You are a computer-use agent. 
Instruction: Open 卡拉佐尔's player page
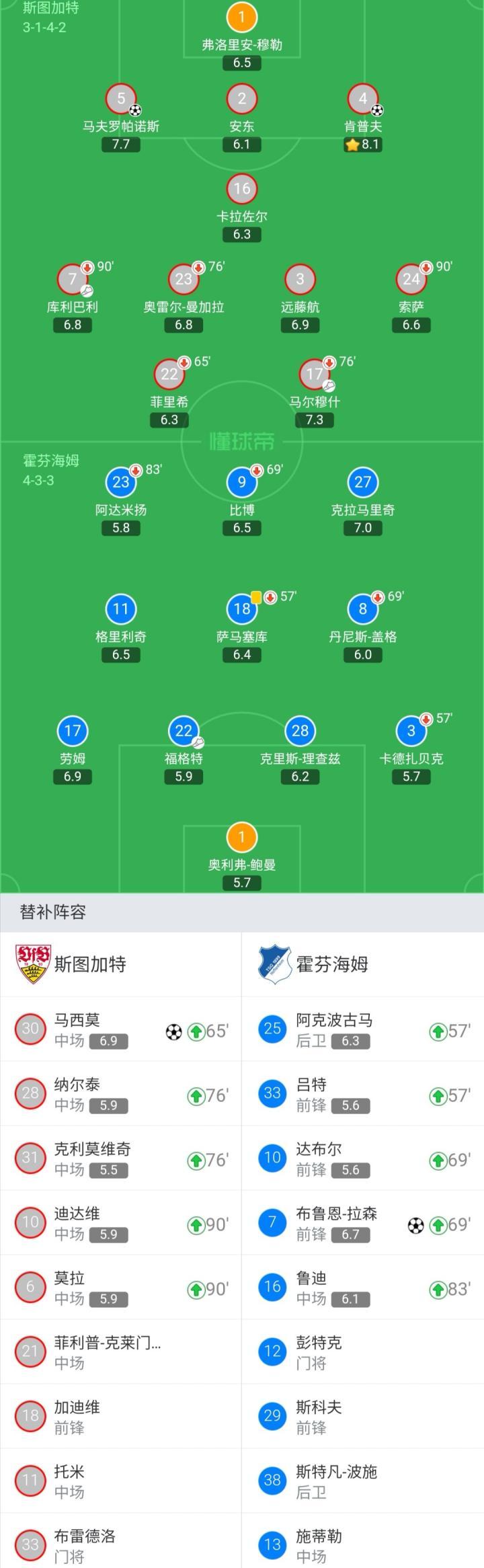242,190
